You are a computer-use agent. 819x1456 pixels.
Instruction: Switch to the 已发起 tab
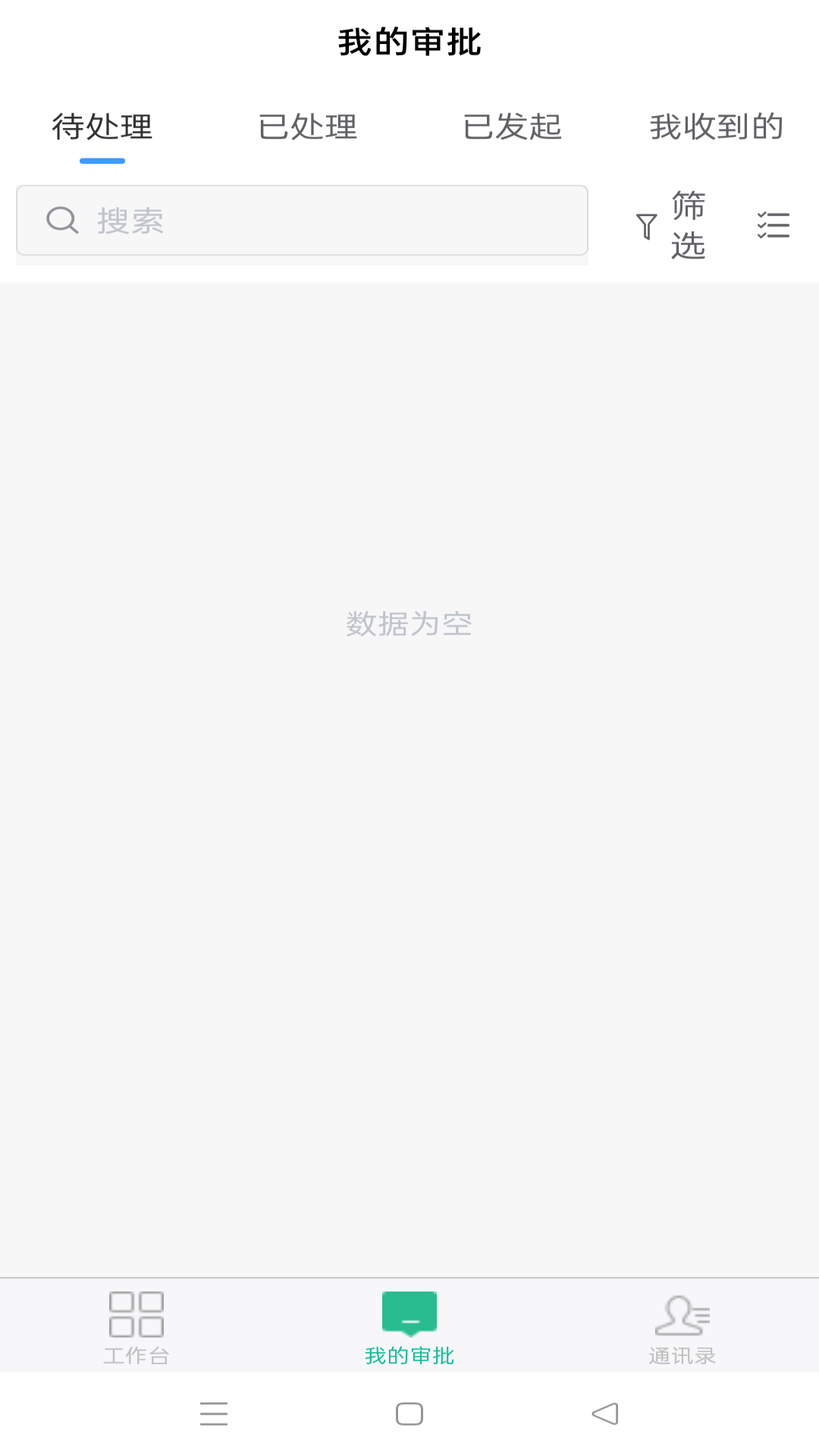tap(512, 127)
